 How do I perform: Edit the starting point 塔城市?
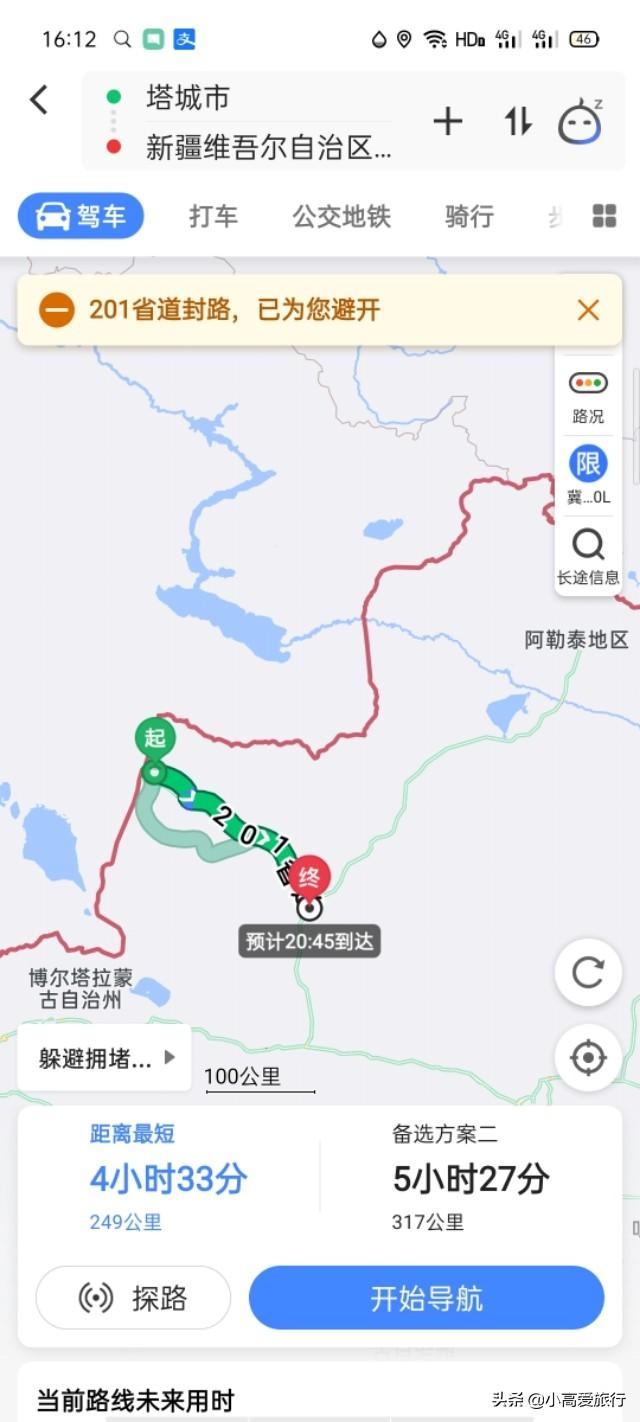click(188, 97)
